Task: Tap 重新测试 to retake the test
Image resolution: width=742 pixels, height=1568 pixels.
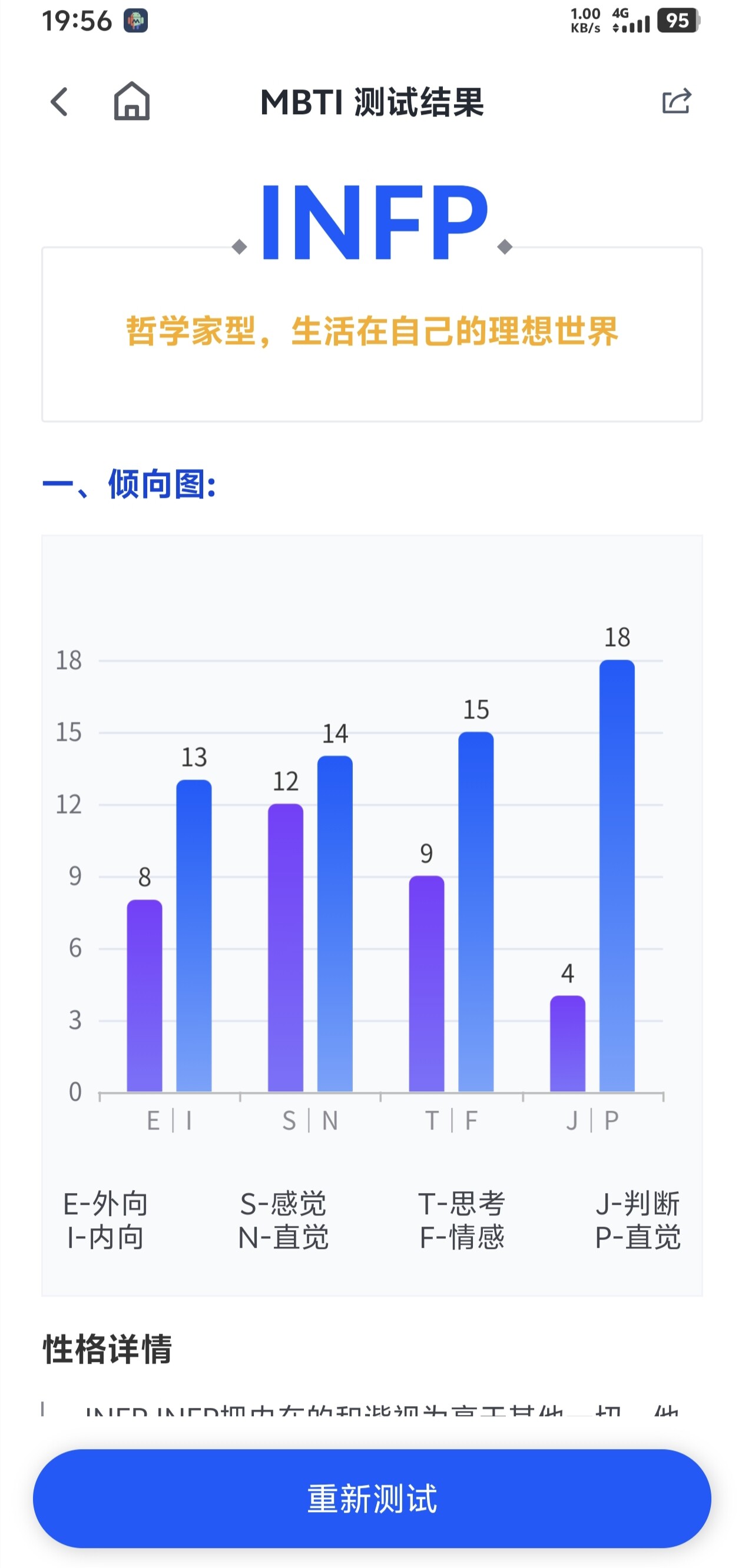Action: click(372, 1498)
